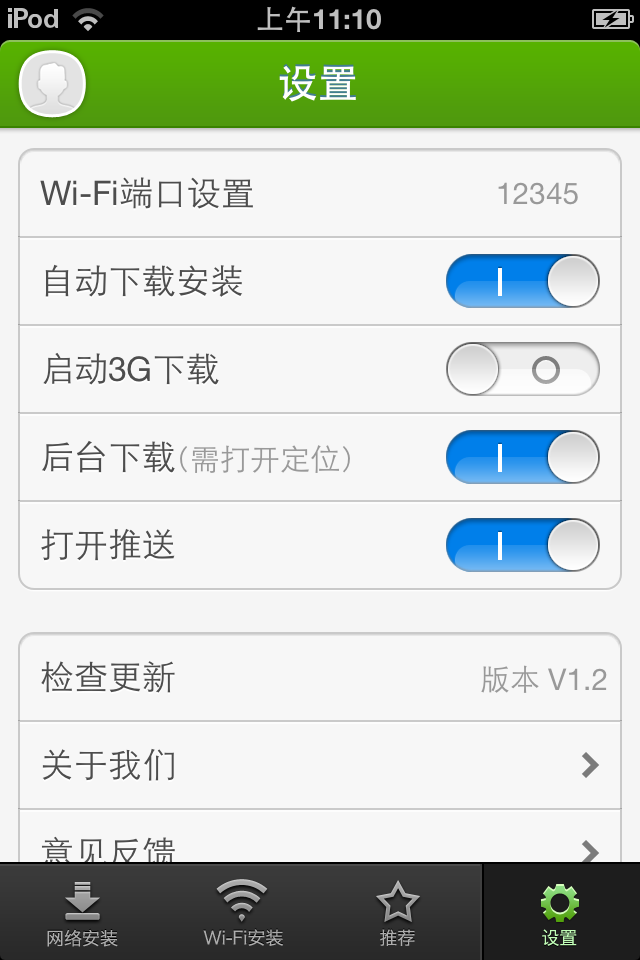
Task: Open Wi-Fi端口设置 row
Action: pyautogui.click(x=320, y=193)
